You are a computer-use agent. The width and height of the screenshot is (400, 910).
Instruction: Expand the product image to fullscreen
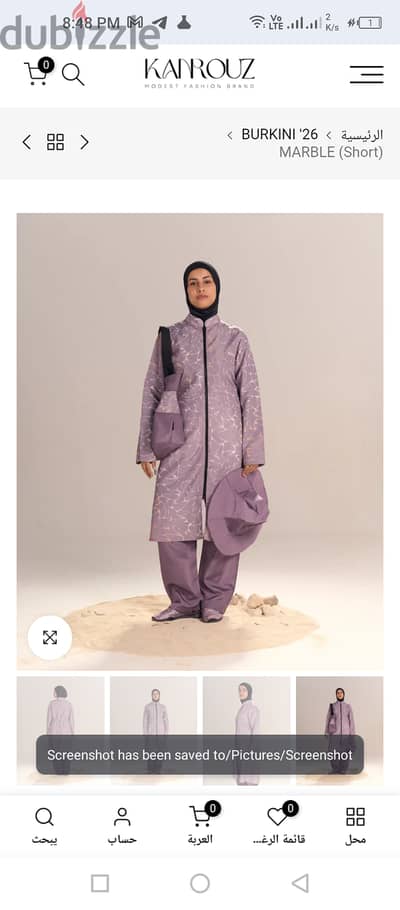tap(50, 637)
